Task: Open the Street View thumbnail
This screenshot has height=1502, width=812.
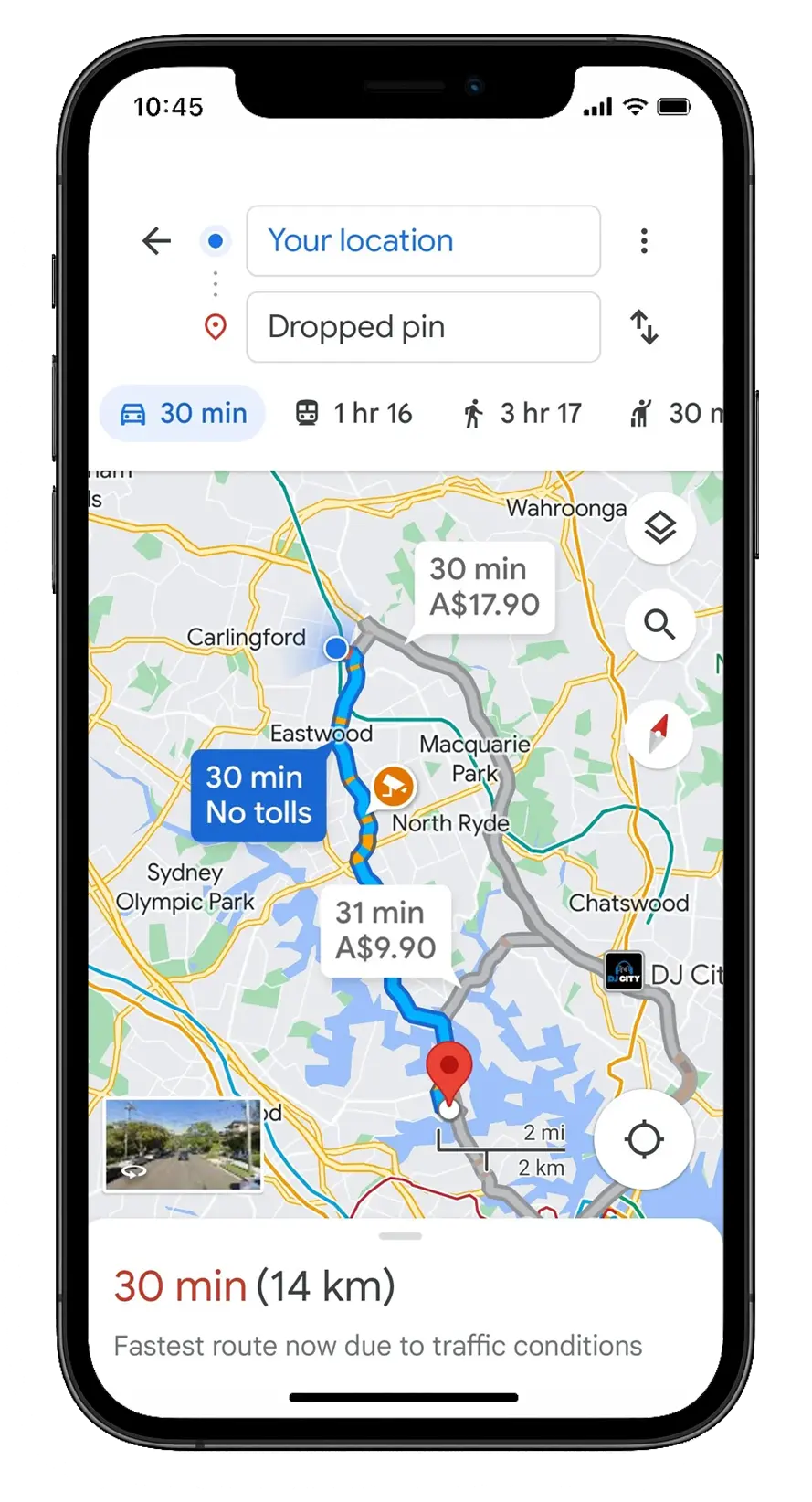Action: pyautogui.click(x=184, y=1145)
